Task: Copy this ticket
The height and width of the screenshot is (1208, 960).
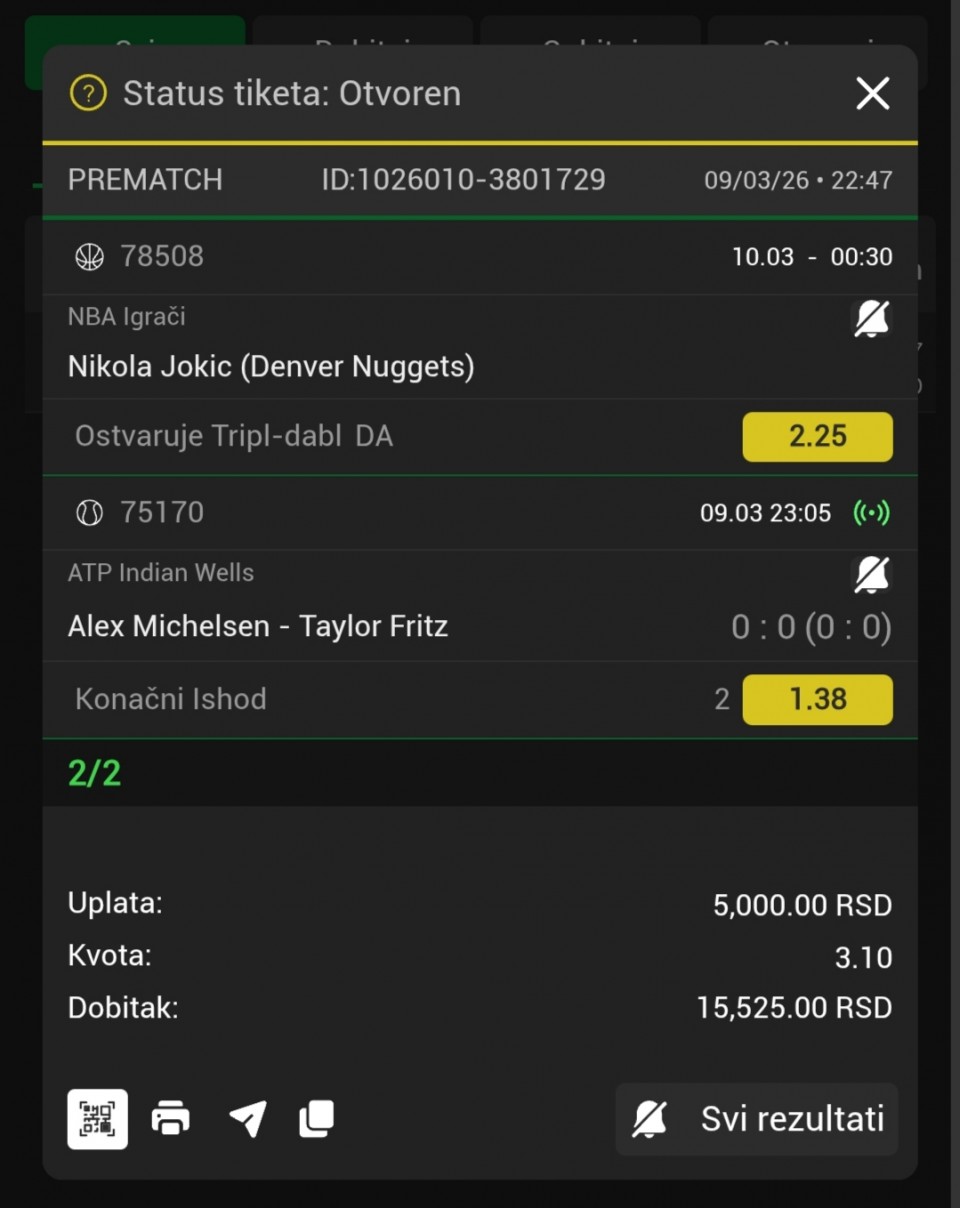Action: point(316,1119)
